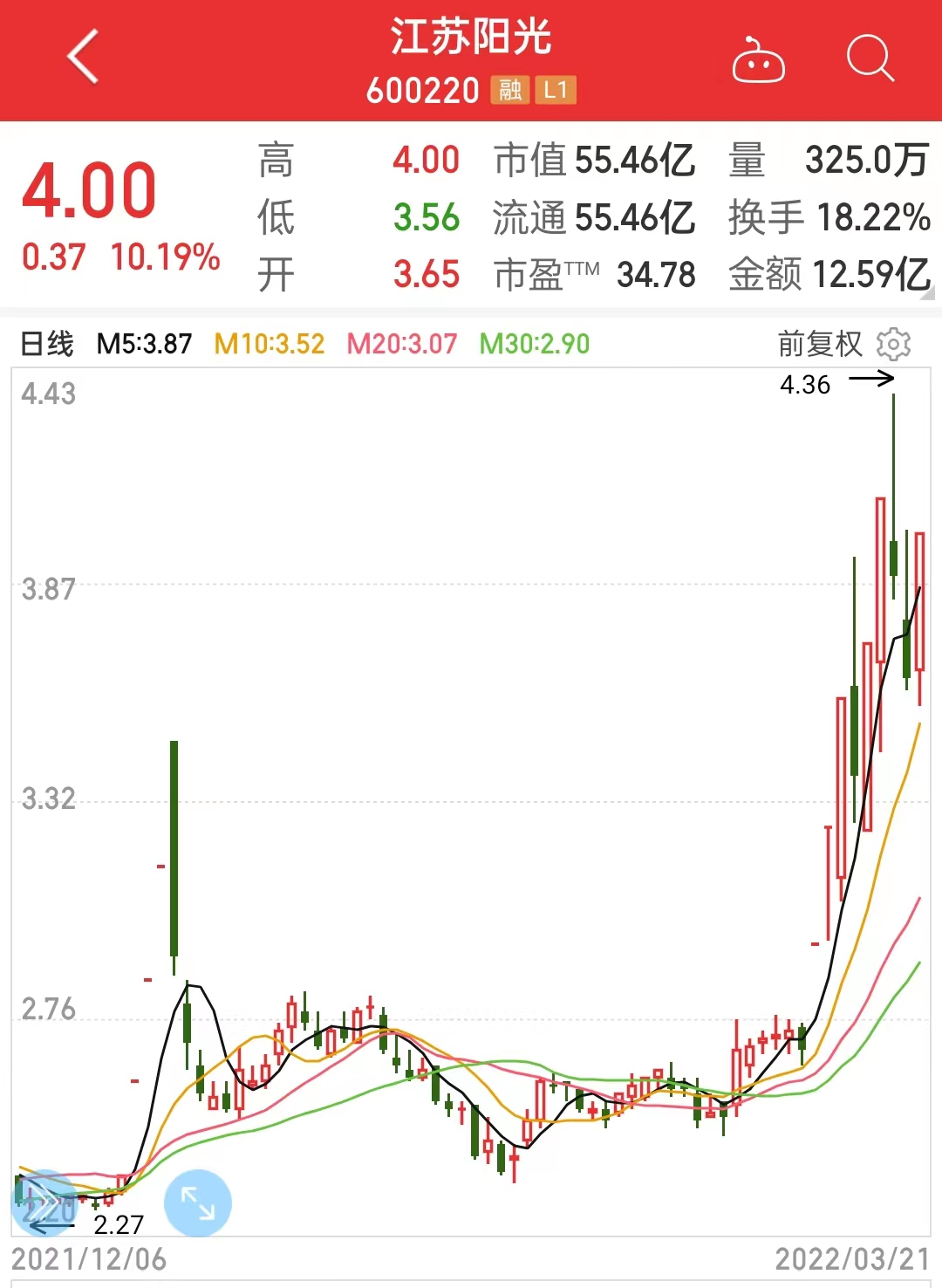942x1288 pixels.
Task: Open chart settings gear
Action: point(893,344)
